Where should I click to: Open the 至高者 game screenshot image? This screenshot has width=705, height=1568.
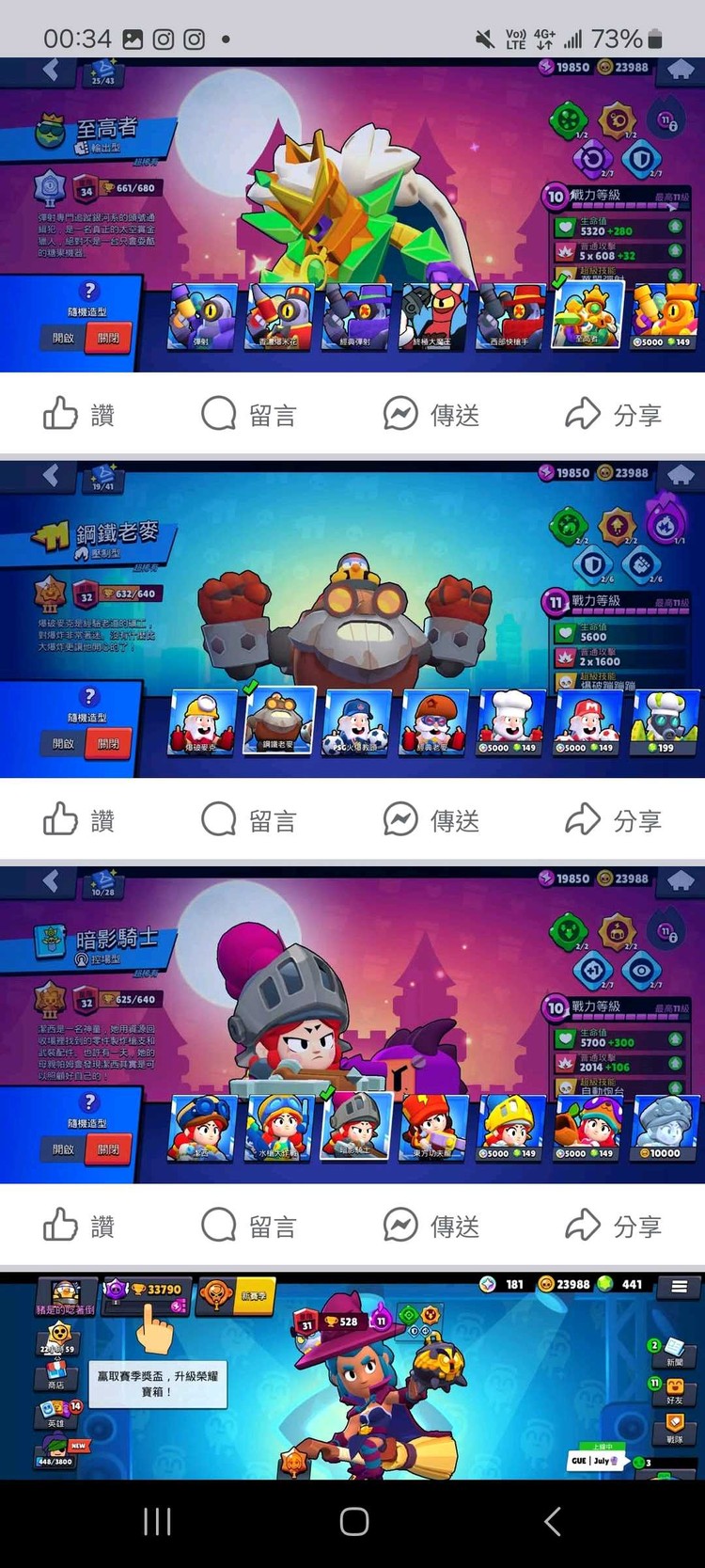[352, 214]
